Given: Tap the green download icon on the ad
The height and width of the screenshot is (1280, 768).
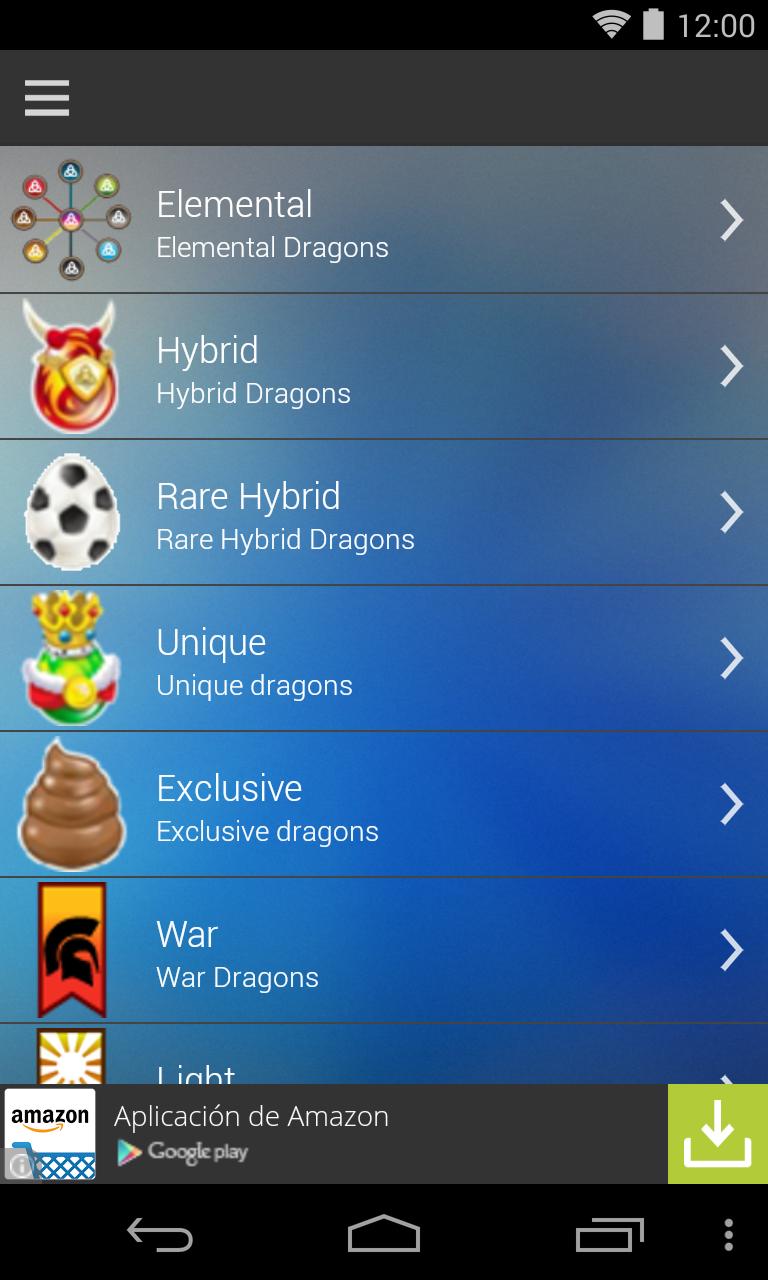Looking at the screenshot, I should 717,1133.
